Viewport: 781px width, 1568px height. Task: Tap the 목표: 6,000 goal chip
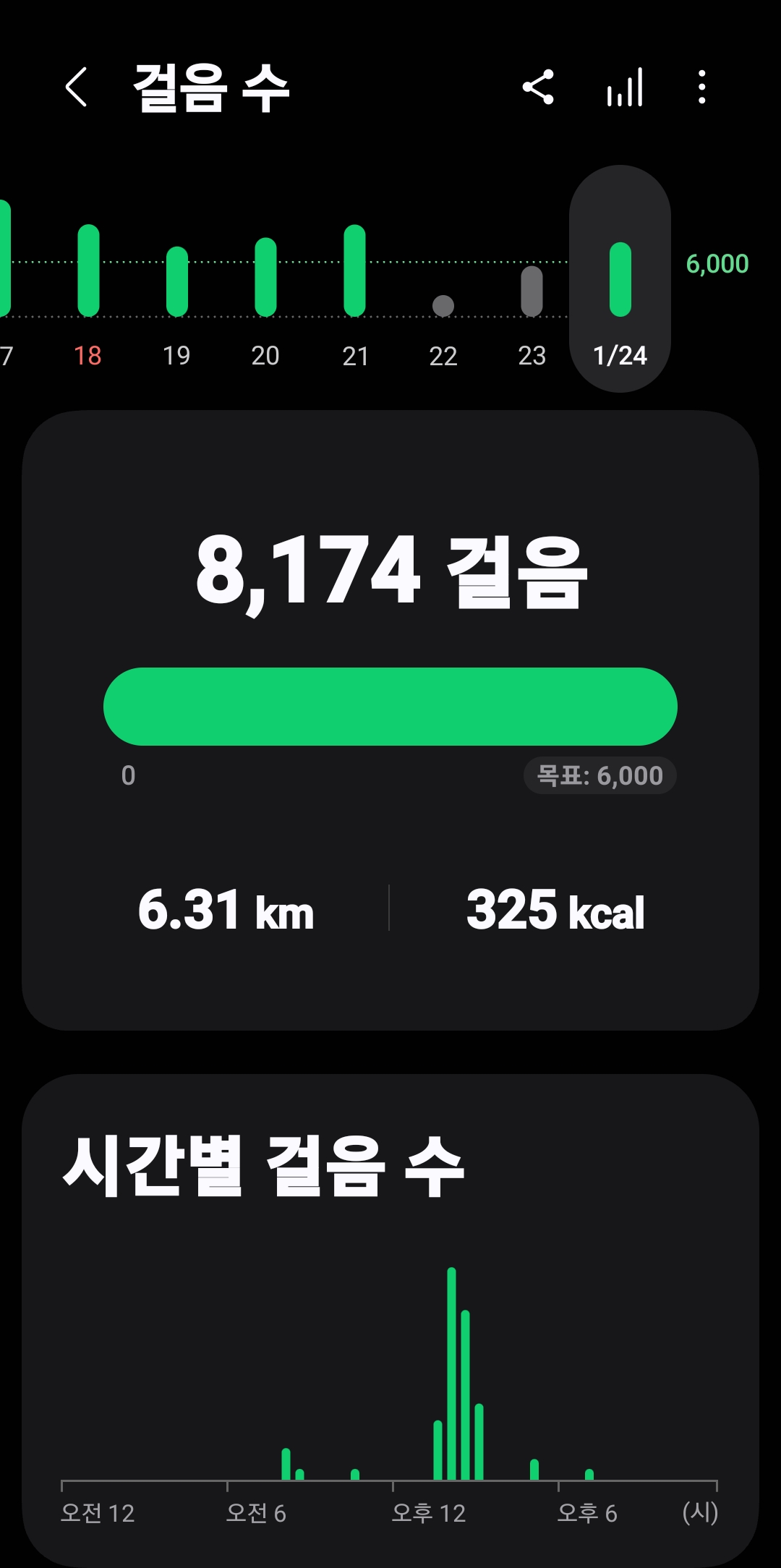click(599, 775)
